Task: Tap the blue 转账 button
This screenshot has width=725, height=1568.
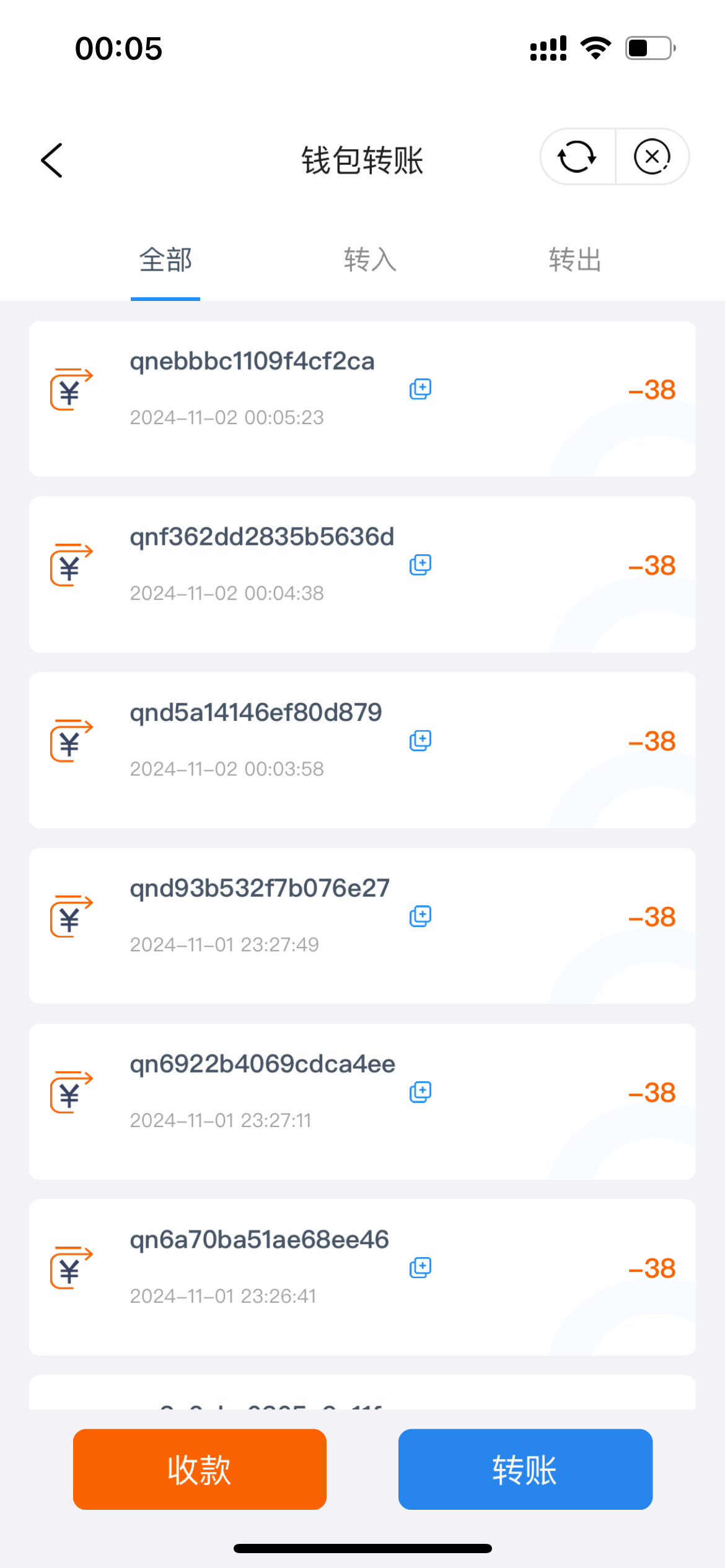Action: click(525, 1469)
